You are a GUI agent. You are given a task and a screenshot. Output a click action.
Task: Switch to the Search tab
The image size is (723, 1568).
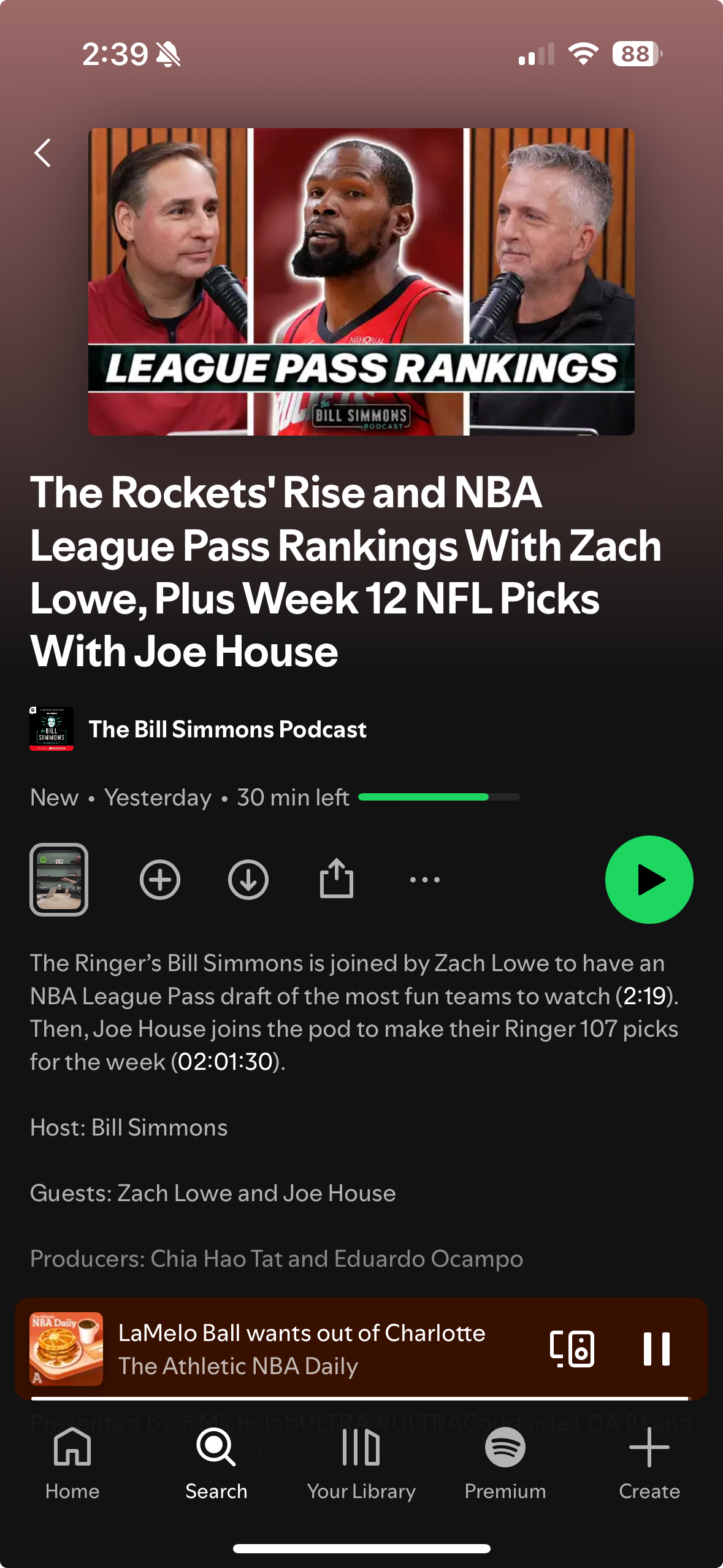(x=216, y=1462)
